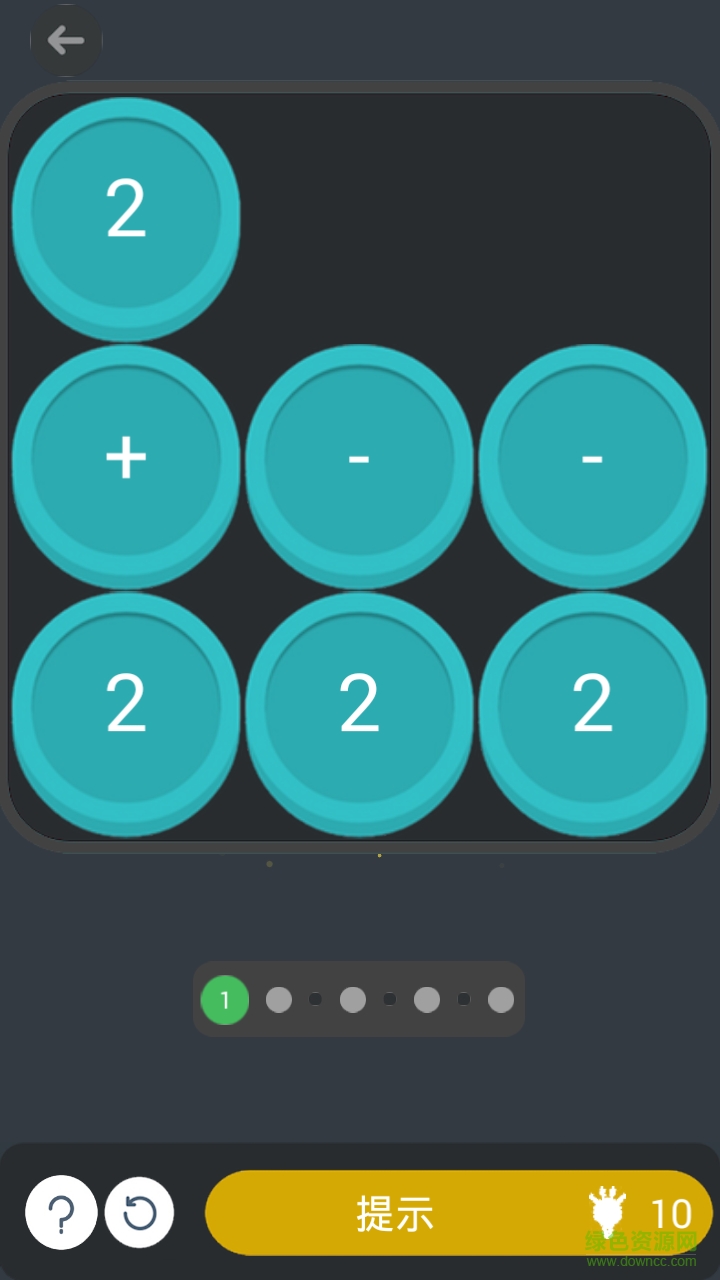Select the plus operator coin
The image size is (720, 1280).
click(124, 458)
